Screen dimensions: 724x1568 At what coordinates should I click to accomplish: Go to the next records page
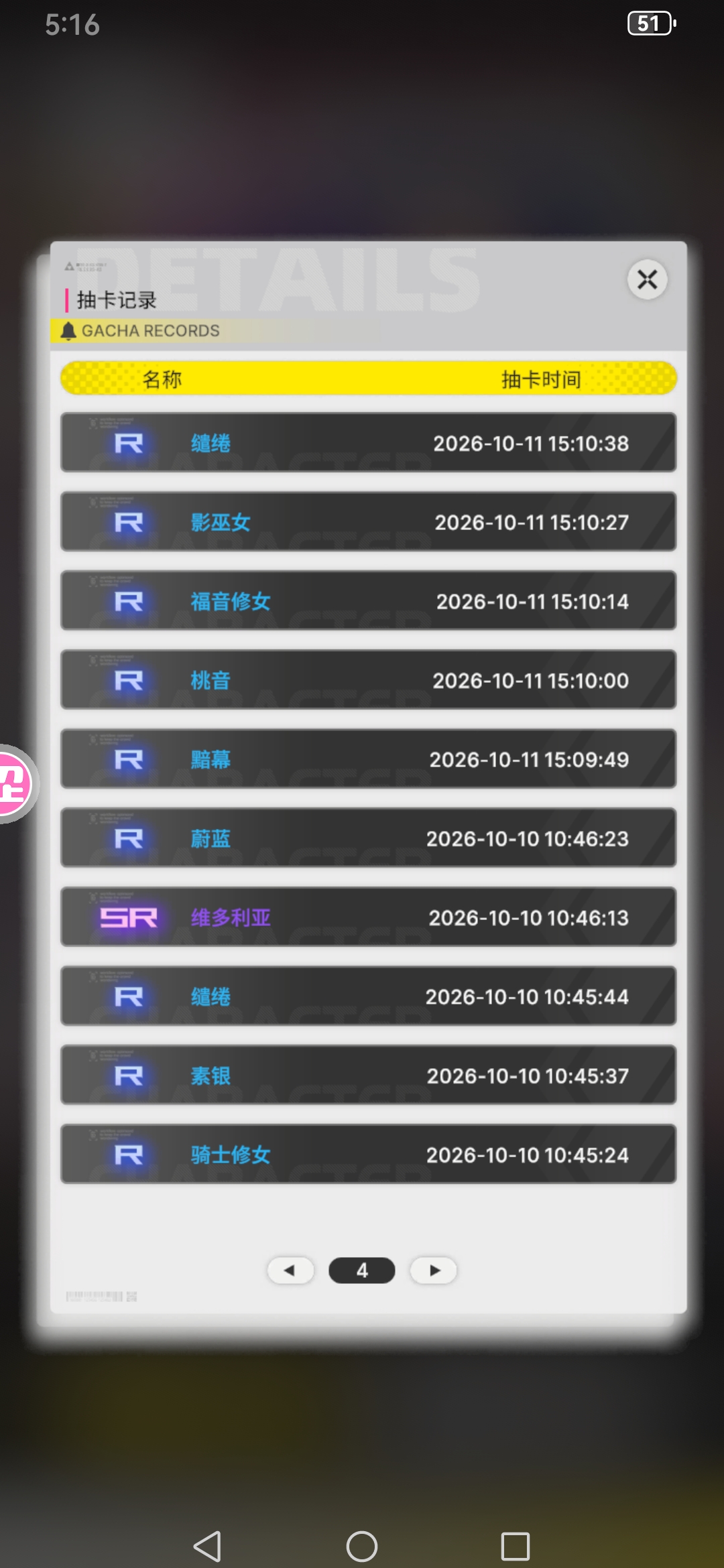434,1270
